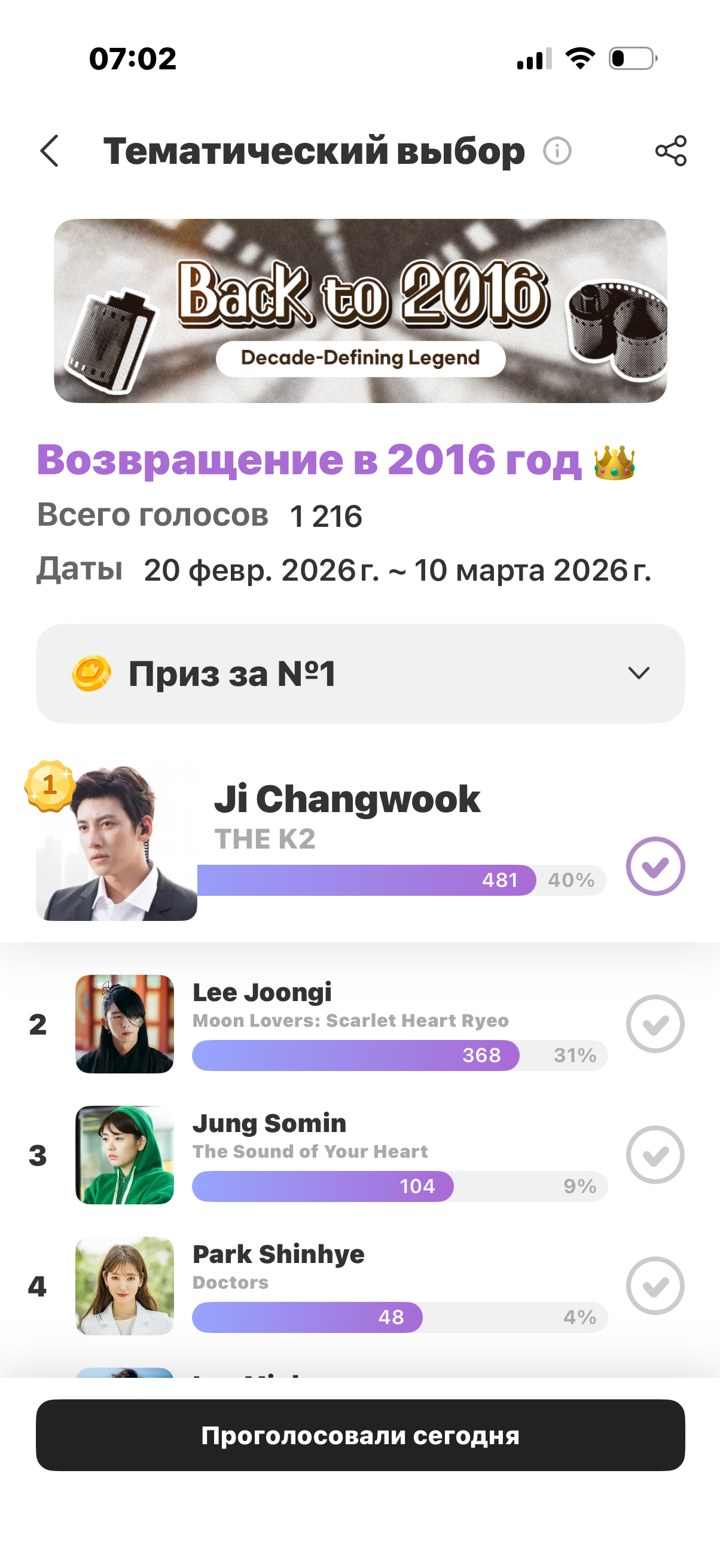The image size is (720, 1568).
Task: Share this vote via the share icon
Action: [x=671, y=151]
